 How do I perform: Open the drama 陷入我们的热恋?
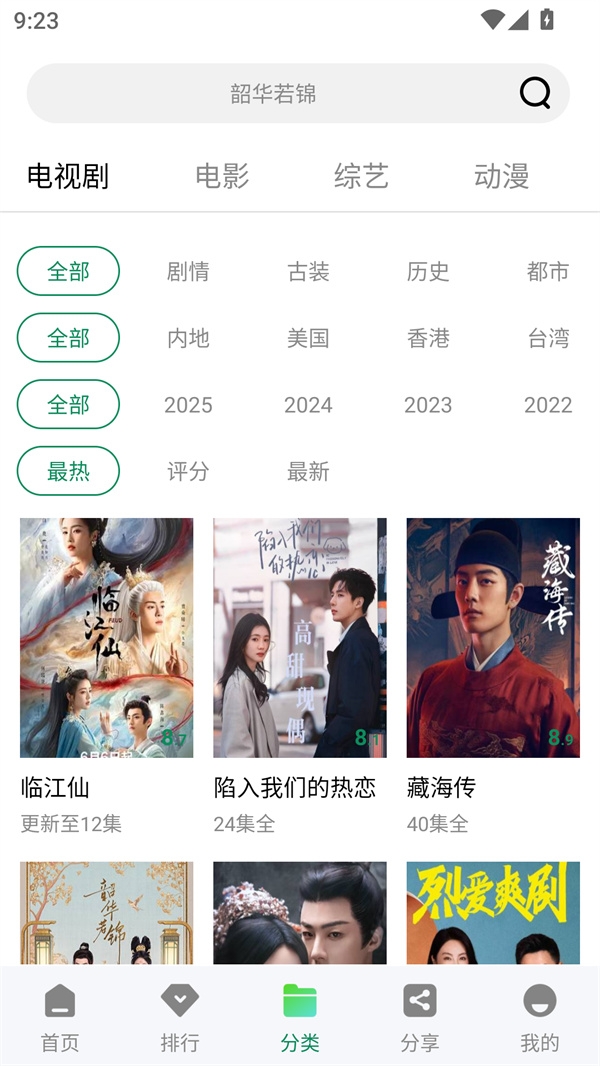click(x=299, y=638)
